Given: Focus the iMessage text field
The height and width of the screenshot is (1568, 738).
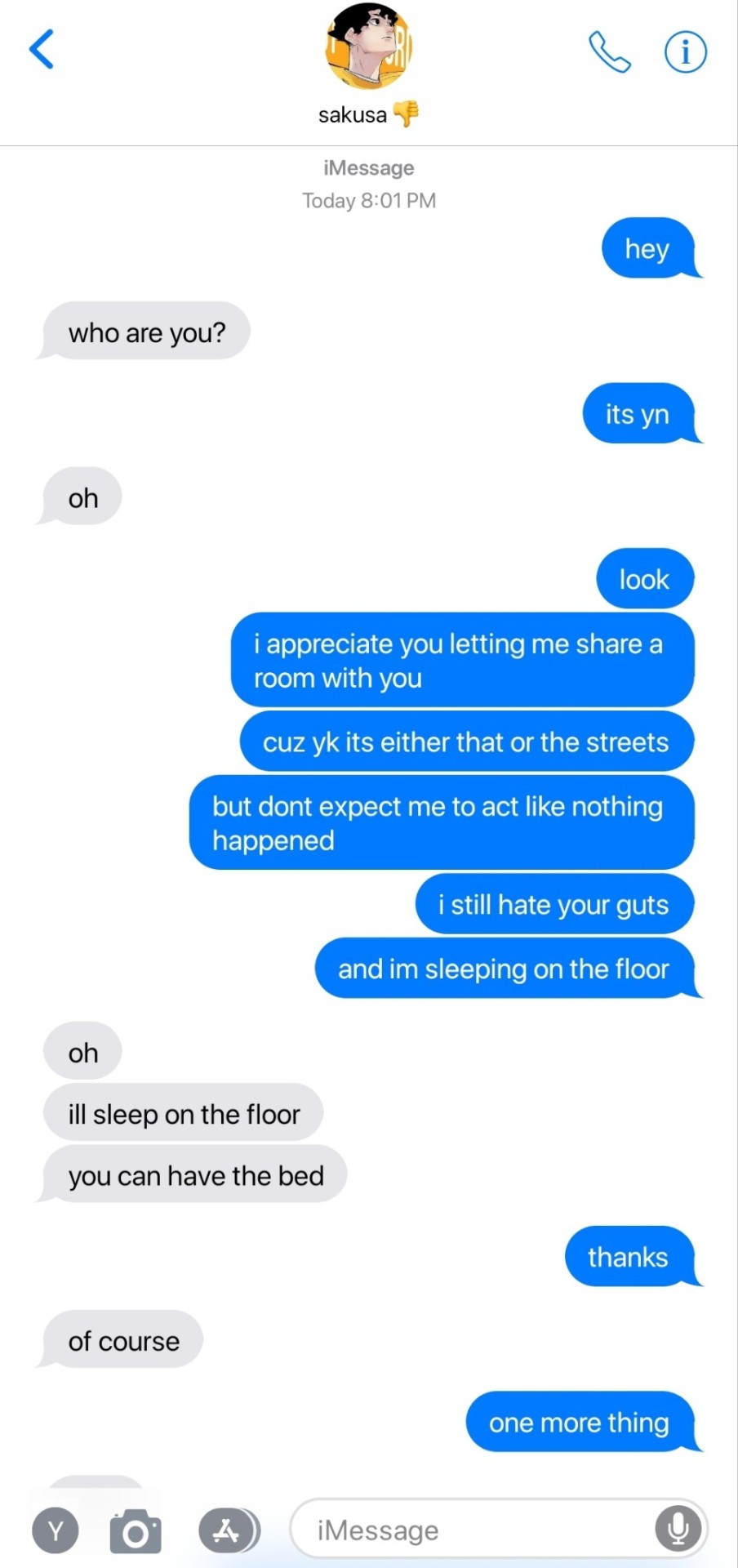Looking at the screenshot, I should pyautogui.click(x=473, y=1530).
